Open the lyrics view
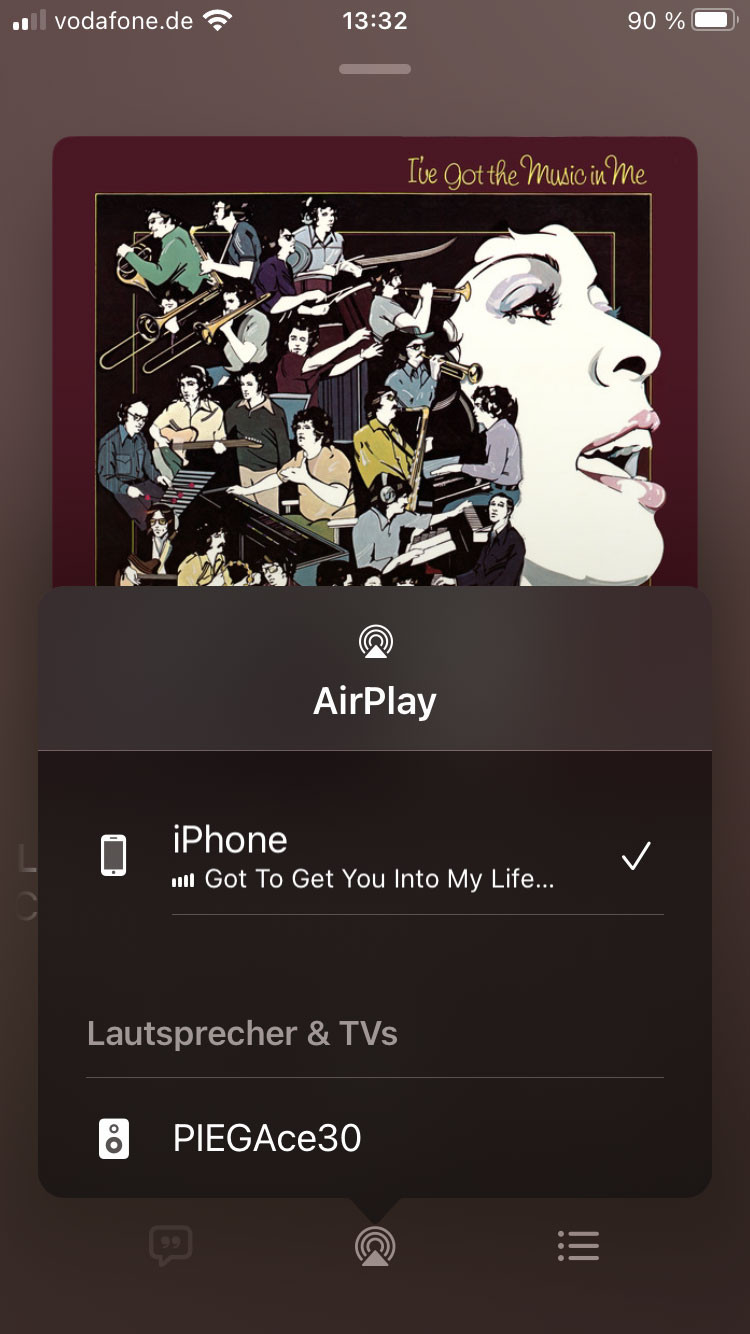This screenshot has width=750, height=1334. coord(170,1246)
